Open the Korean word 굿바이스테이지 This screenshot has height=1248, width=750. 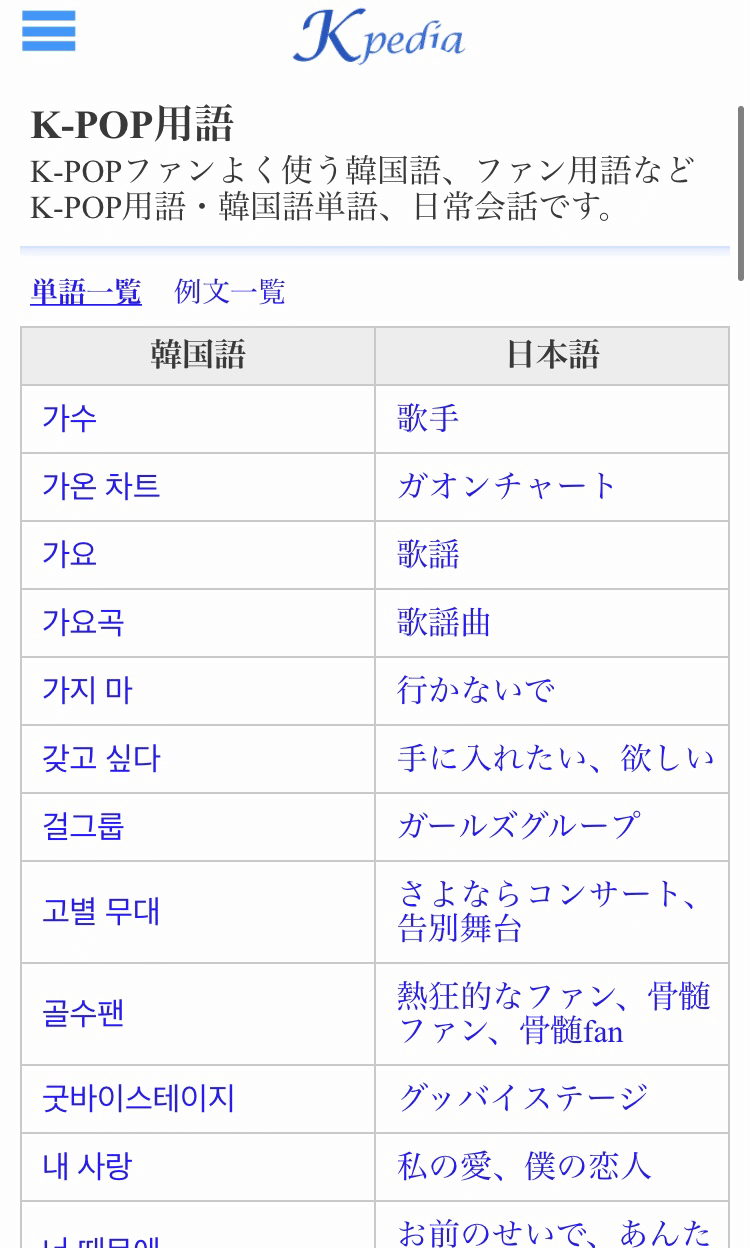[138, 1098]
